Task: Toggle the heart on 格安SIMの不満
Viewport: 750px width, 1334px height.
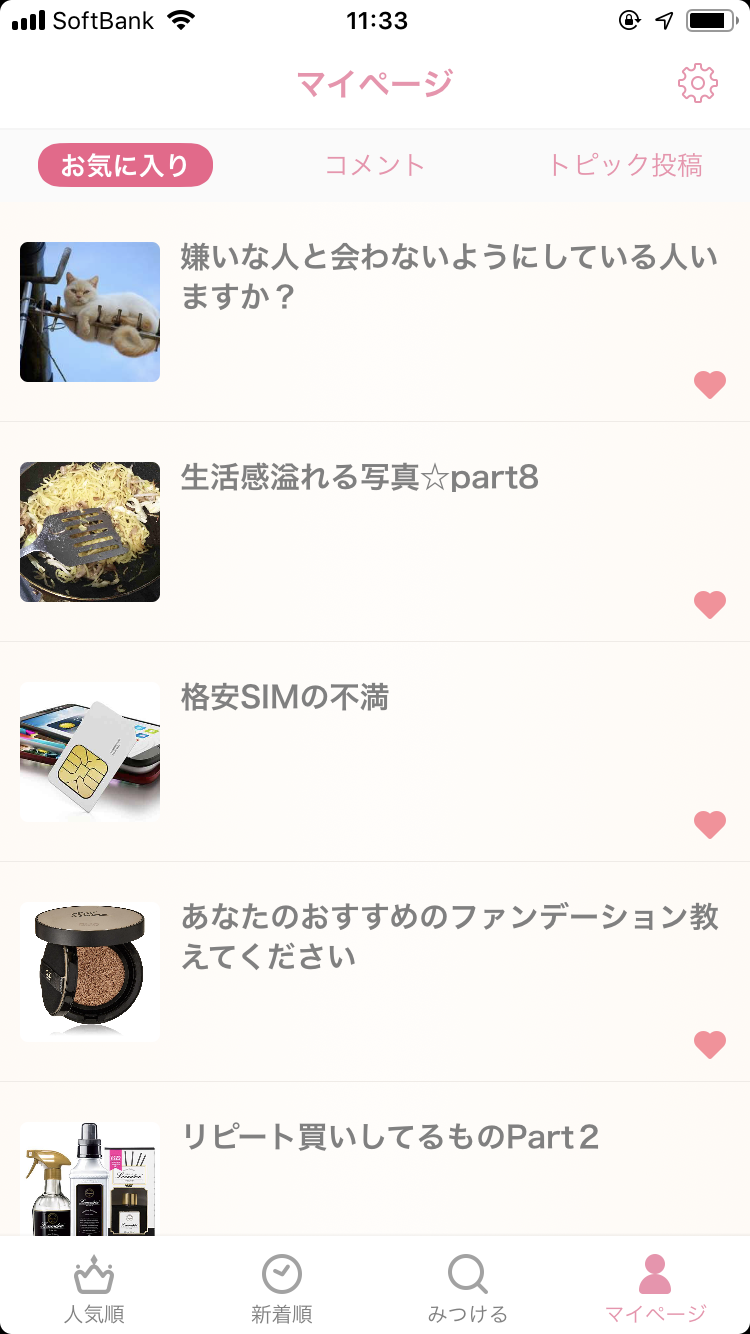Action: coord(710,824)
